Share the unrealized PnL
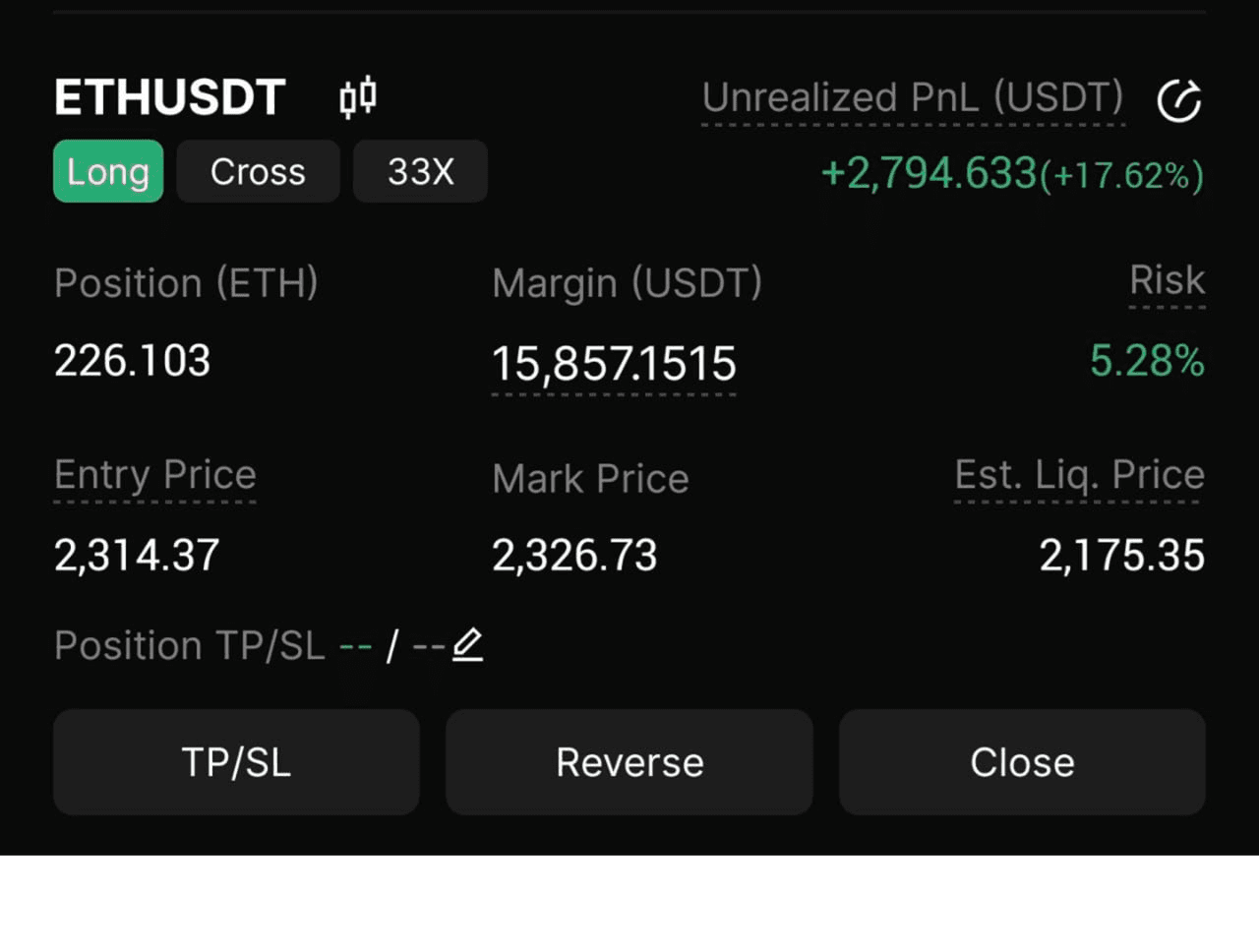 coord(1179,100)
